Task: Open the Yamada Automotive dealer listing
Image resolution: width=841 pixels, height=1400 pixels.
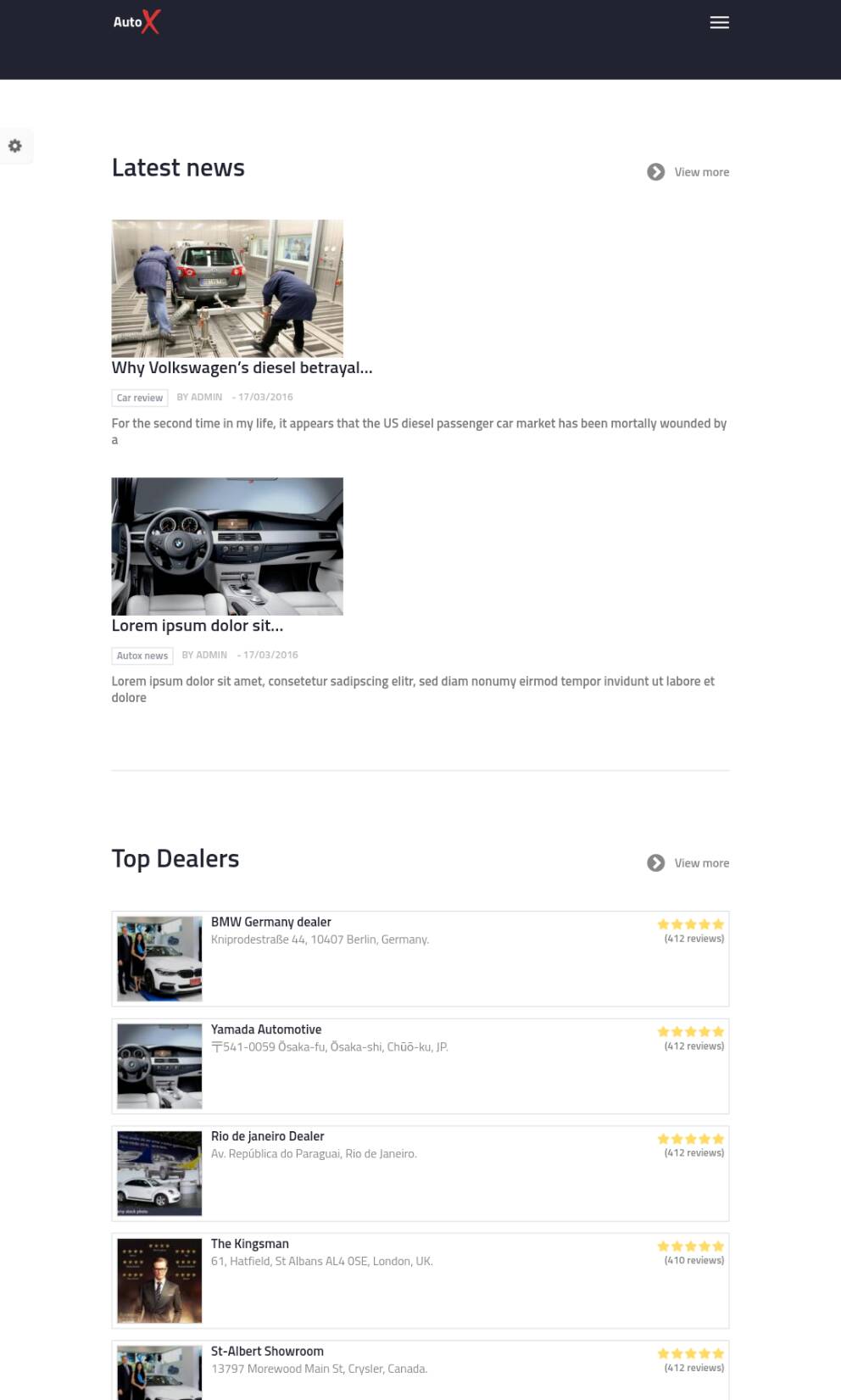Action: point(266,1029)
